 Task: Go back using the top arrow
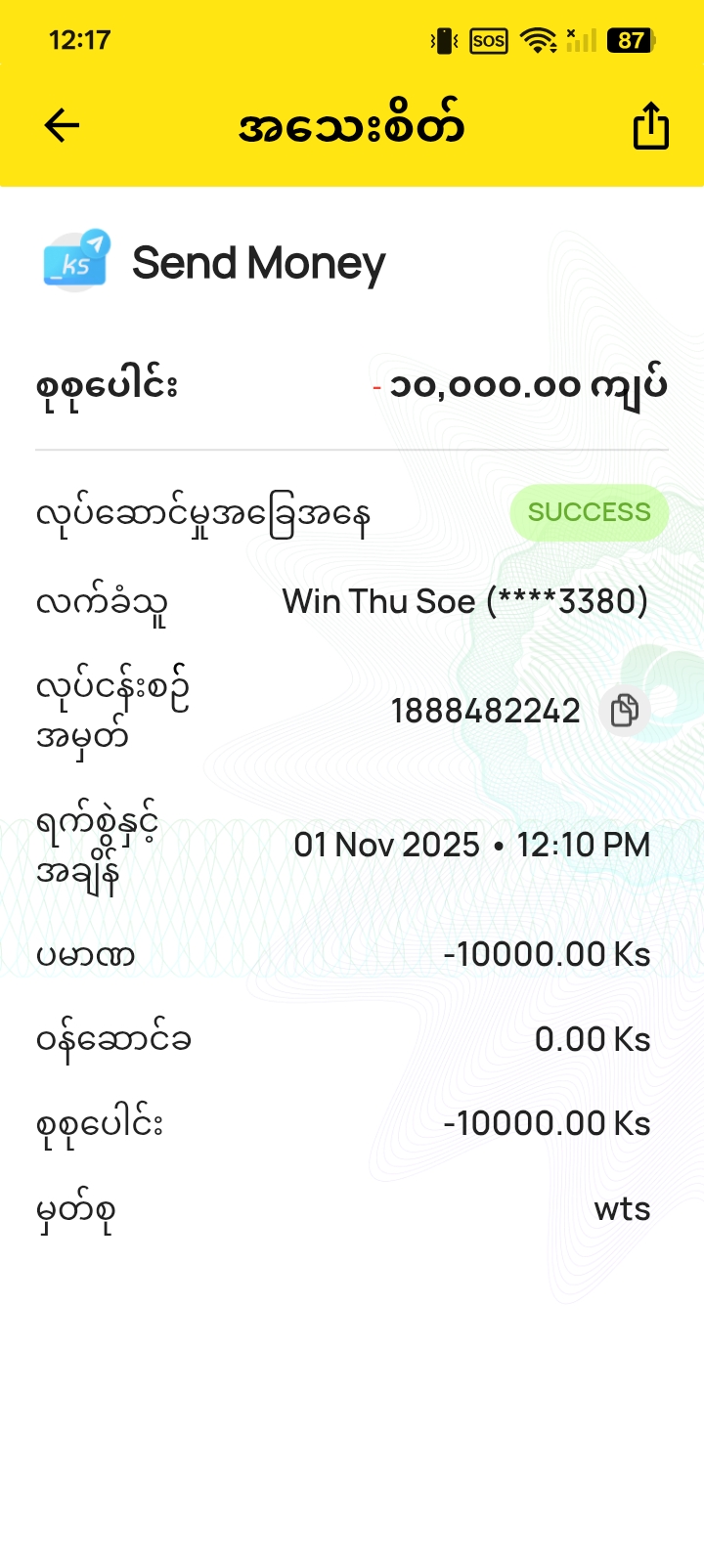coord(62,125)
